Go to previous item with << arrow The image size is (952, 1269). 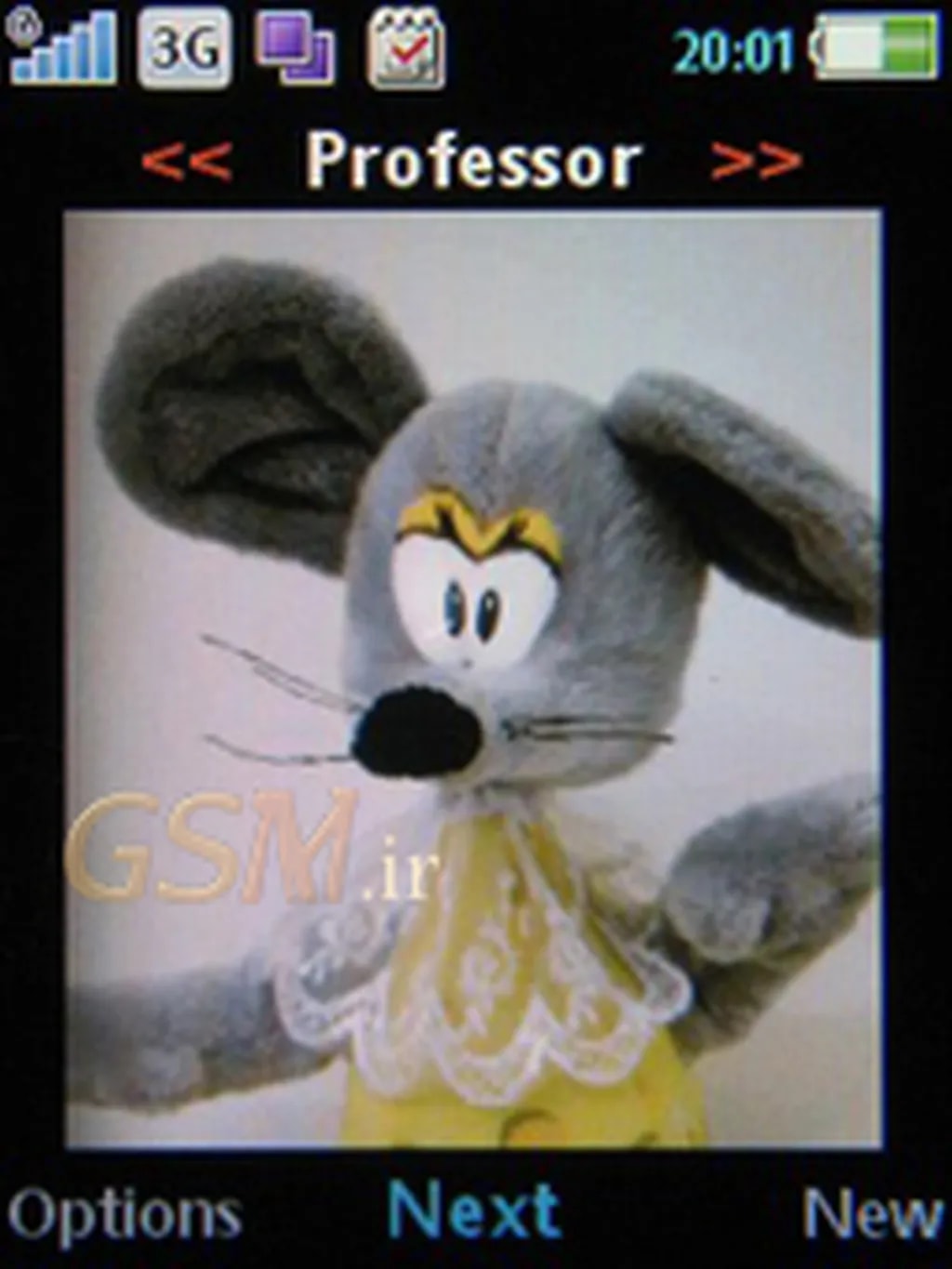(x=186, y=162)
